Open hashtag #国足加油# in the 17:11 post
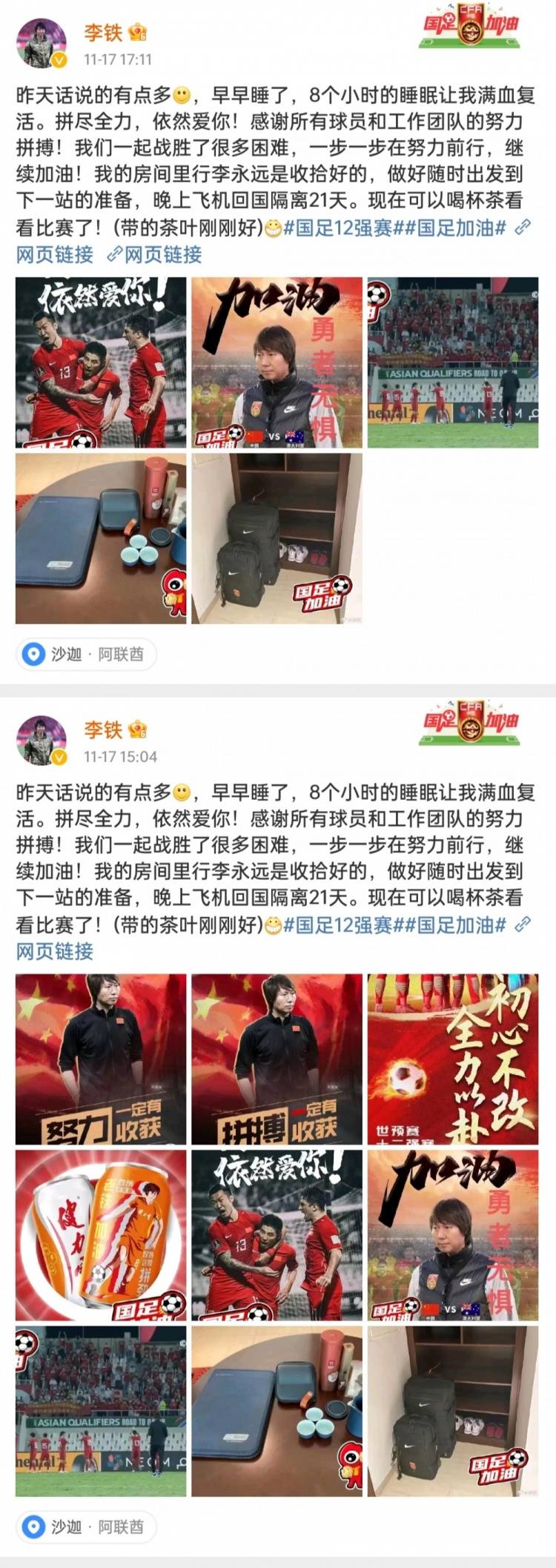 click(x=461, y=228)
